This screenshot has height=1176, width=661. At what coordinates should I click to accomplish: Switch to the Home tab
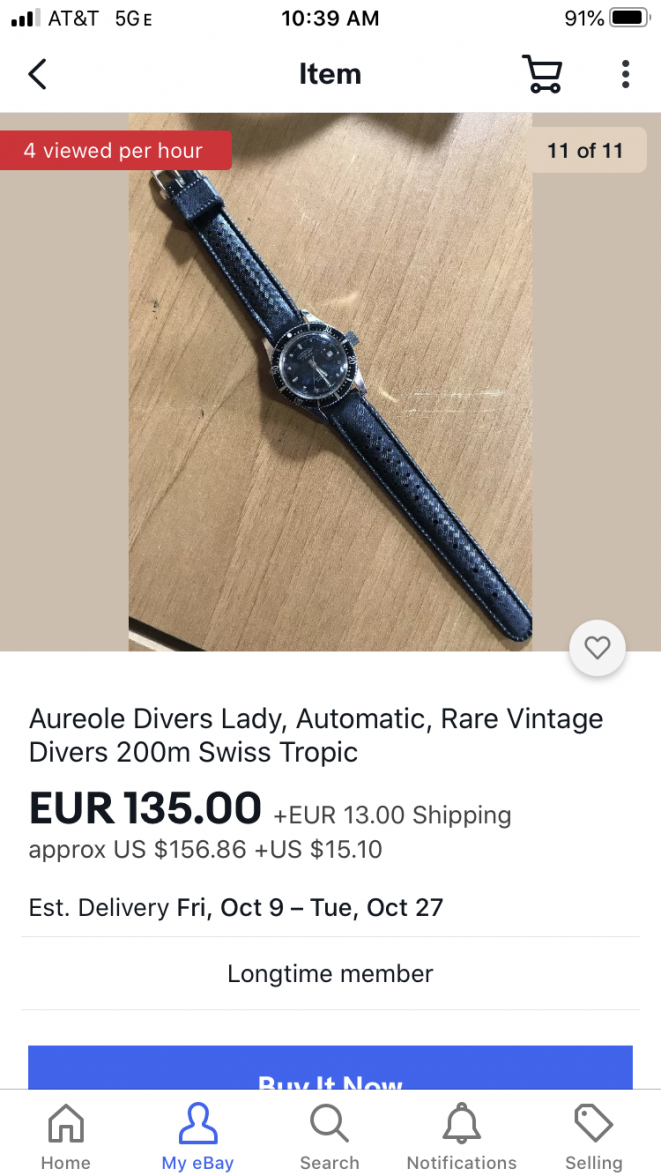click(x=66, y=1137)
